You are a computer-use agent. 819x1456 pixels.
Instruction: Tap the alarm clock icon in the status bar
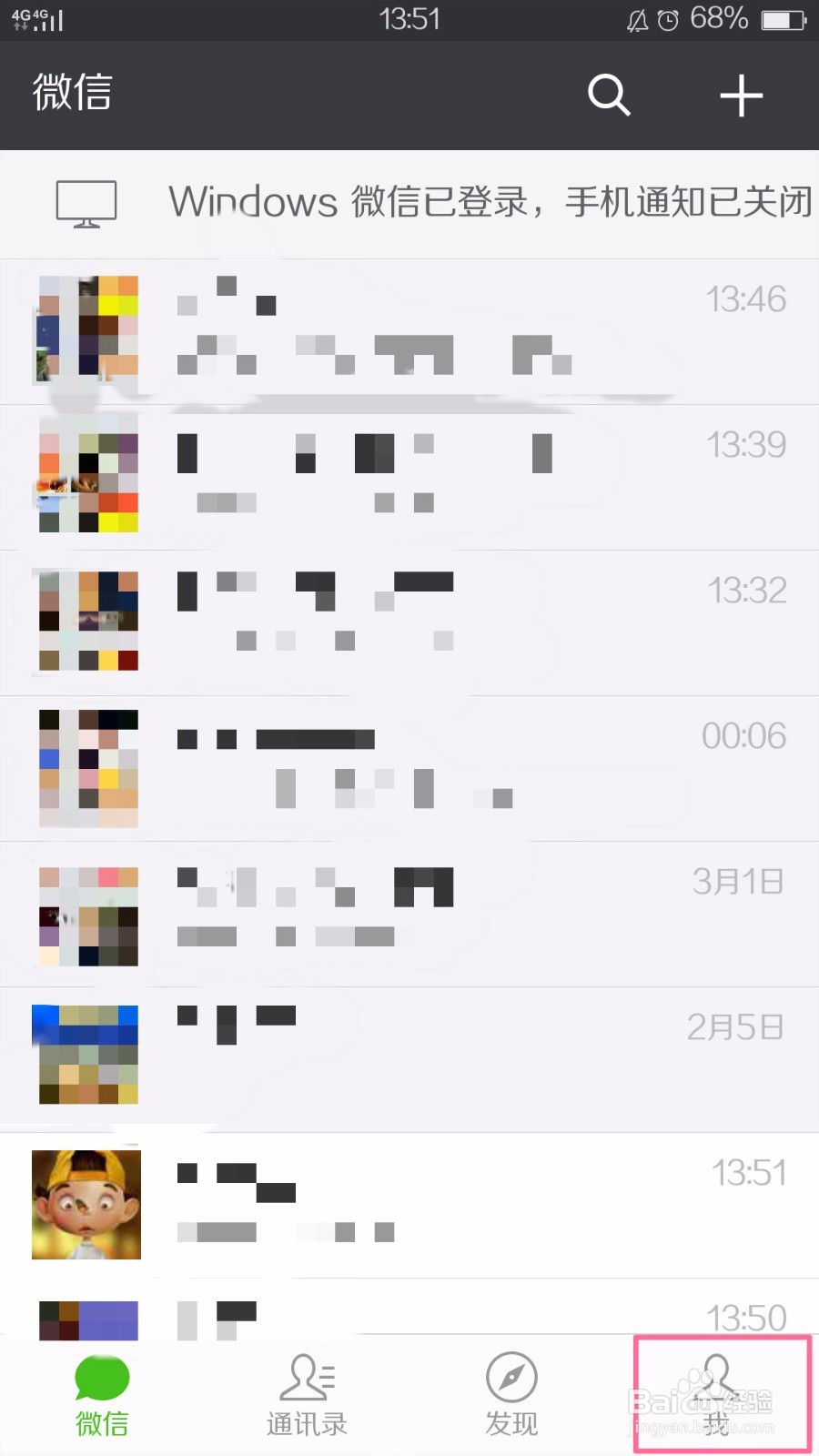(669, 19)
